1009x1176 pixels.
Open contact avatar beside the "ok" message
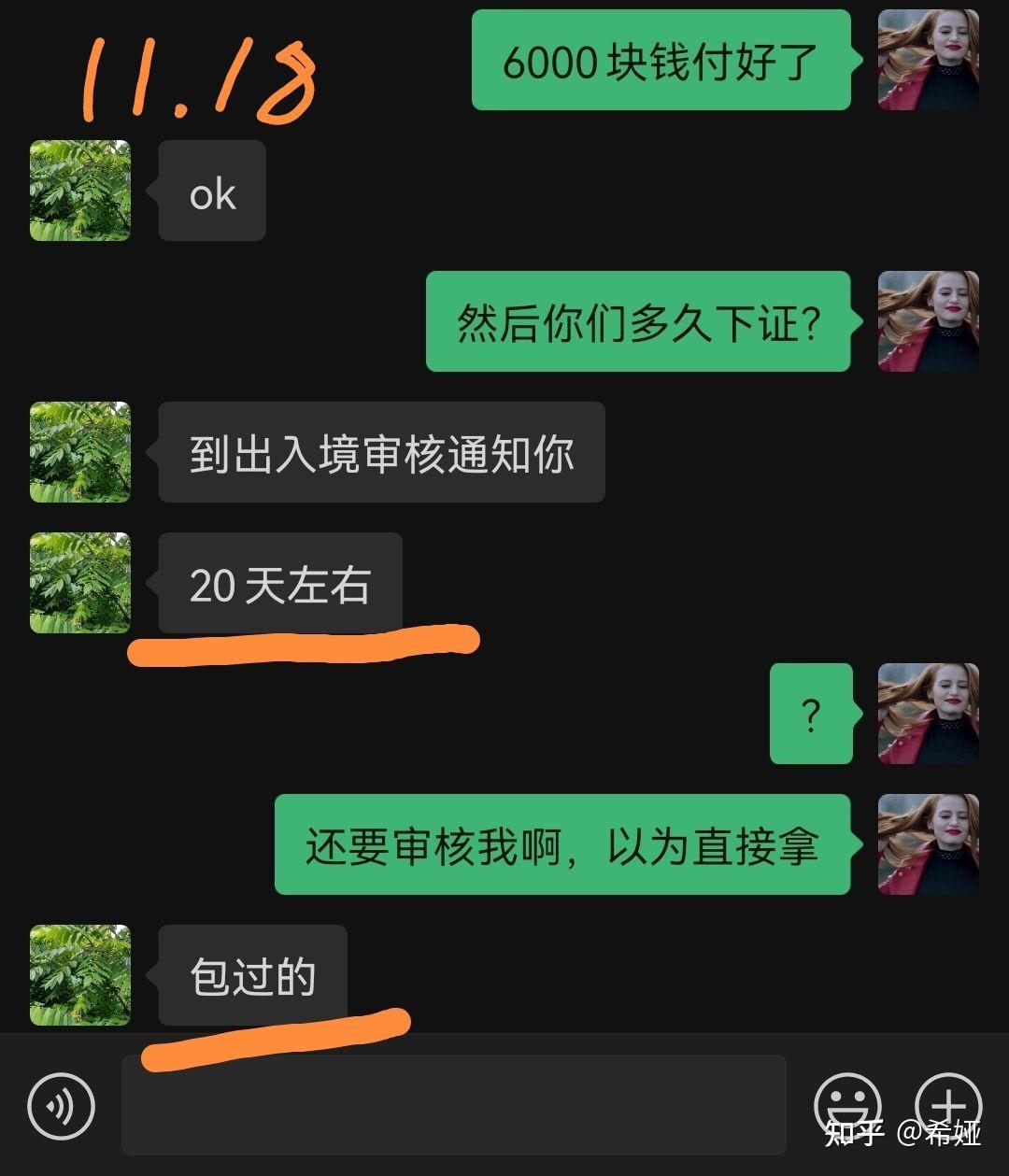click(x=80, y=191)
